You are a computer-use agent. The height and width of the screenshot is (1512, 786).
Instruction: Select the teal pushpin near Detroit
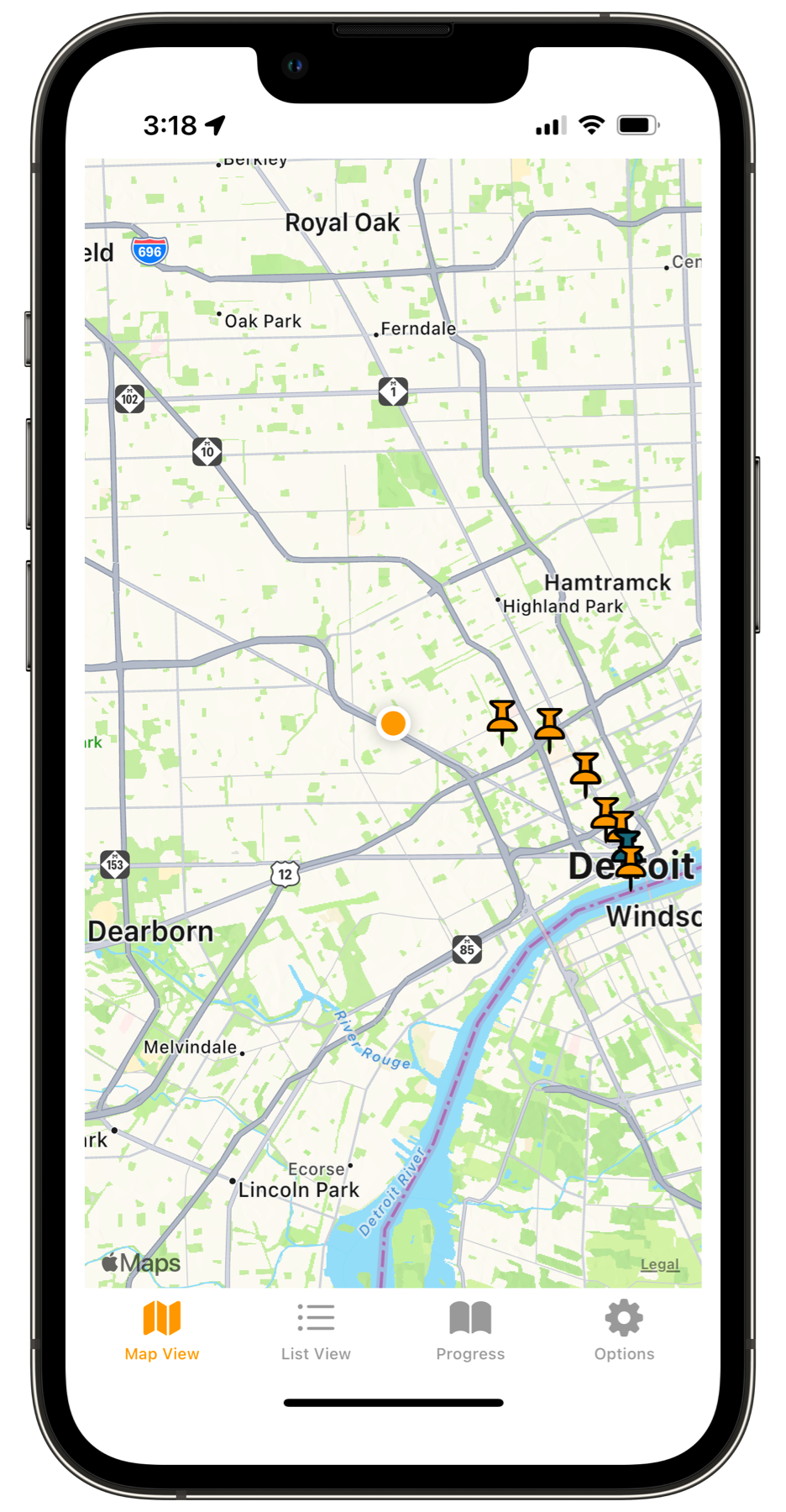pyautogui.click(x=627, y=838)
